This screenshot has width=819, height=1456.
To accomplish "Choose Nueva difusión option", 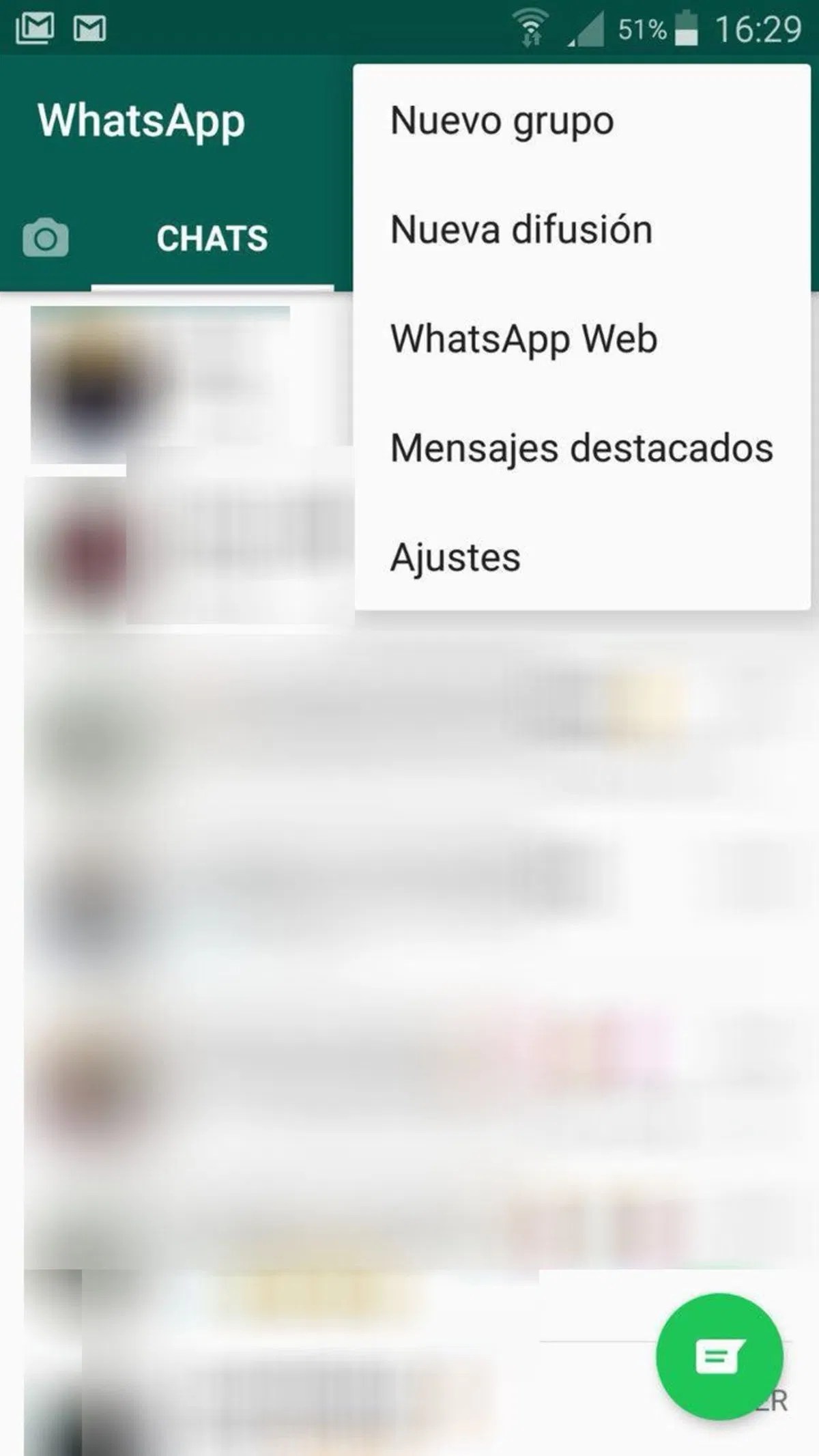I will pyautogui.click(x=521, y=229).
